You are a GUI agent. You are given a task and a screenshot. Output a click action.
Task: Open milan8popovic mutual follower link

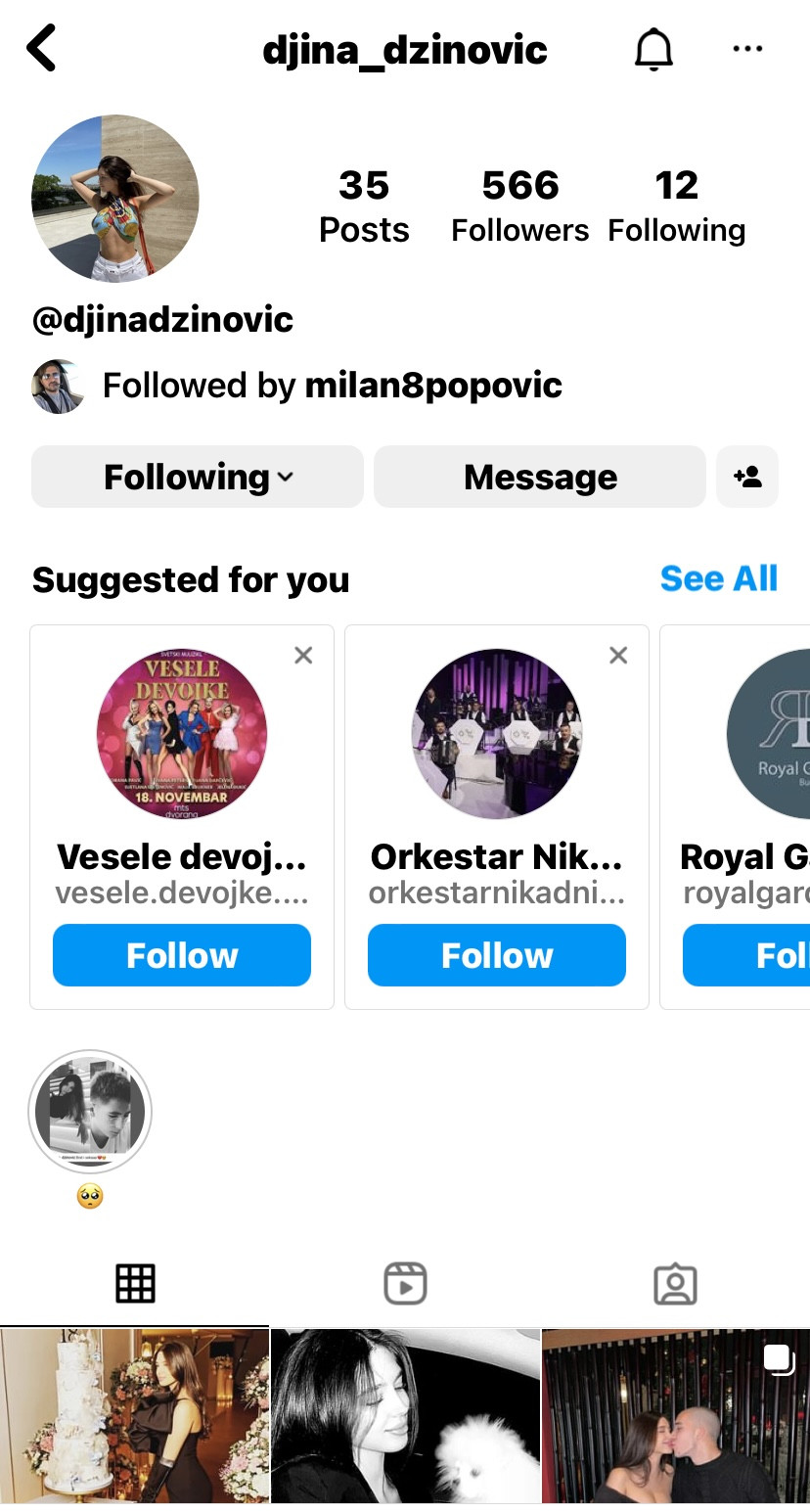pyautogui.click(x=432, y=386)
